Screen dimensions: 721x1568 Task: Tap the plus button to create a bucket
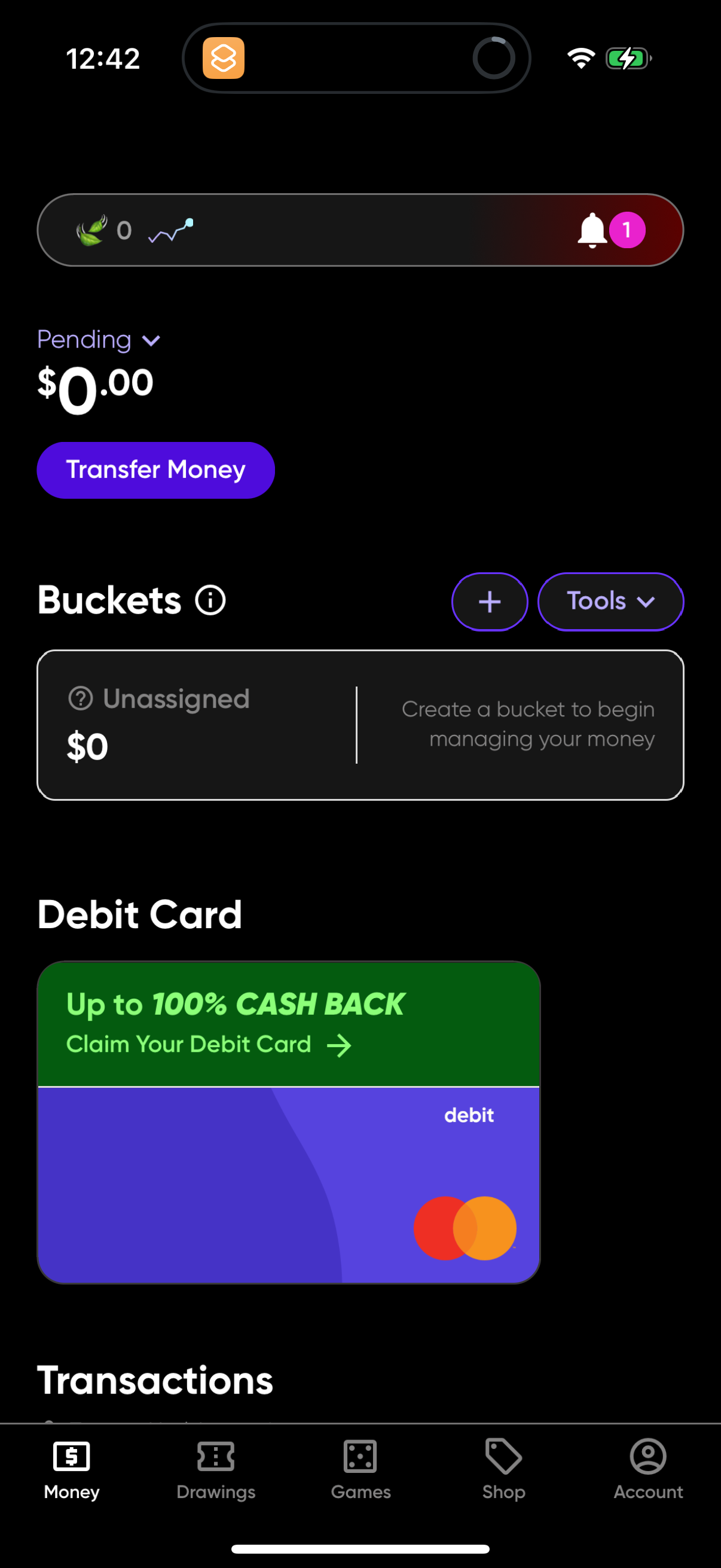pyautogui.click(x=489, y=601)
